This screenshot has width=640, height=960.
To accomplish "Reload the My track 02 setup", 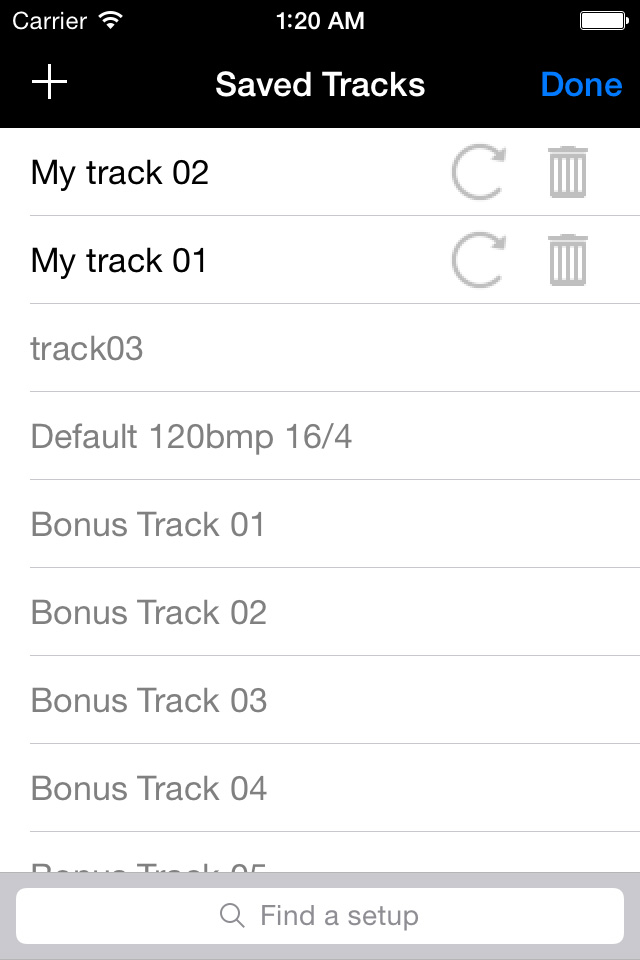I will tap(478, 172).
